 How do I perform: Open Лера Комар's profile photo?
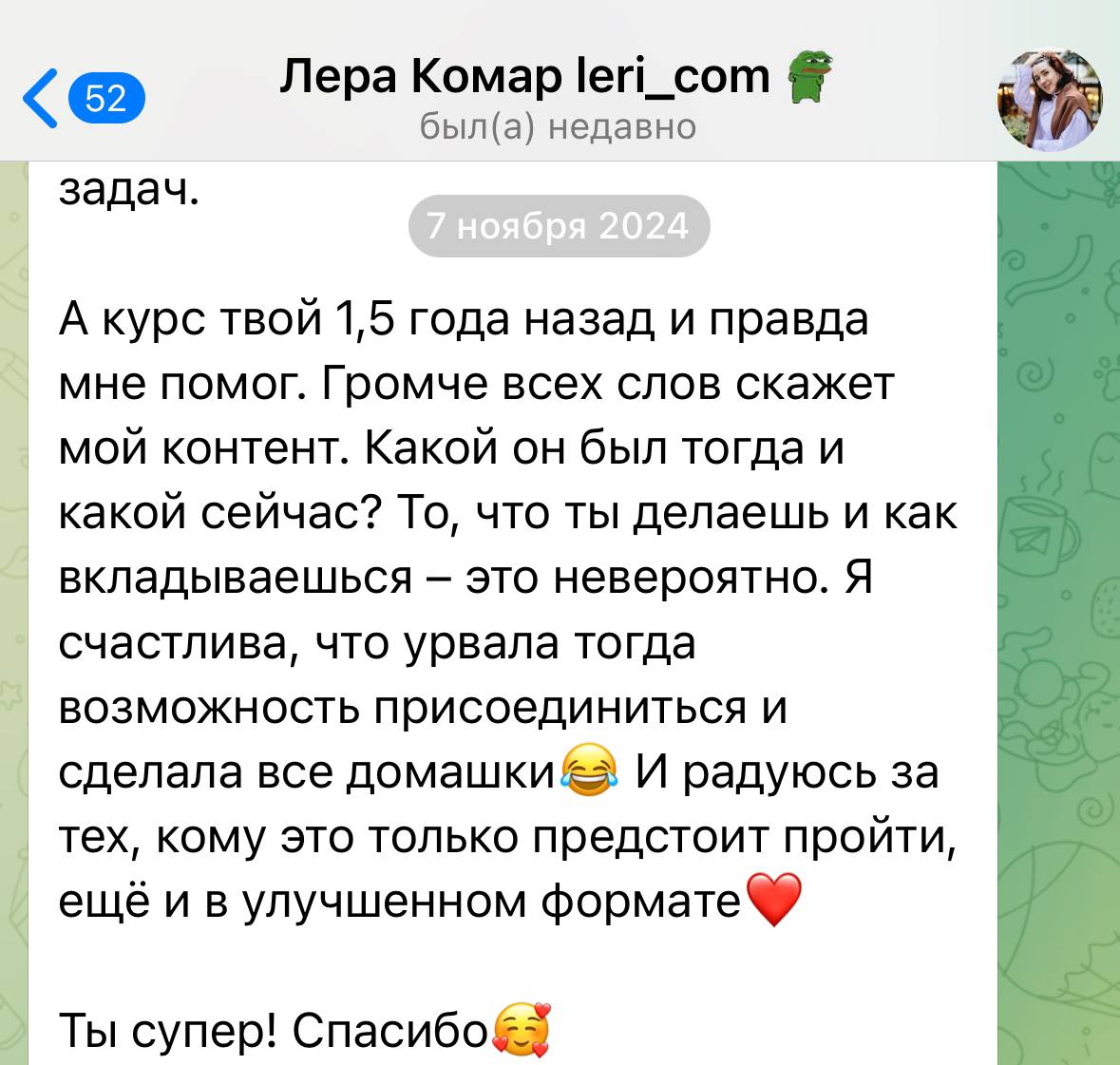[1049, 101]
